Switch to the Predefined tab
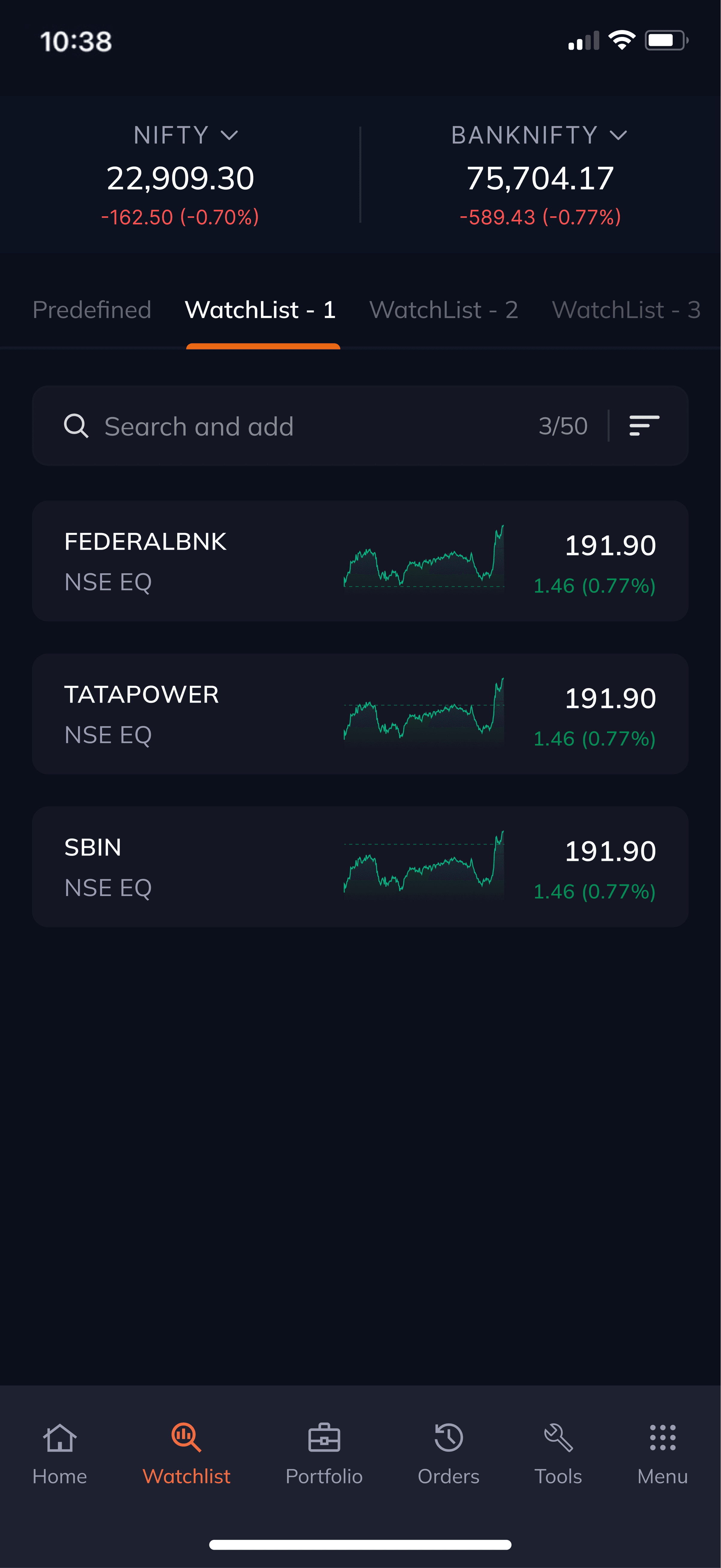The image size is (721, 1568). [x=92, y=310]
